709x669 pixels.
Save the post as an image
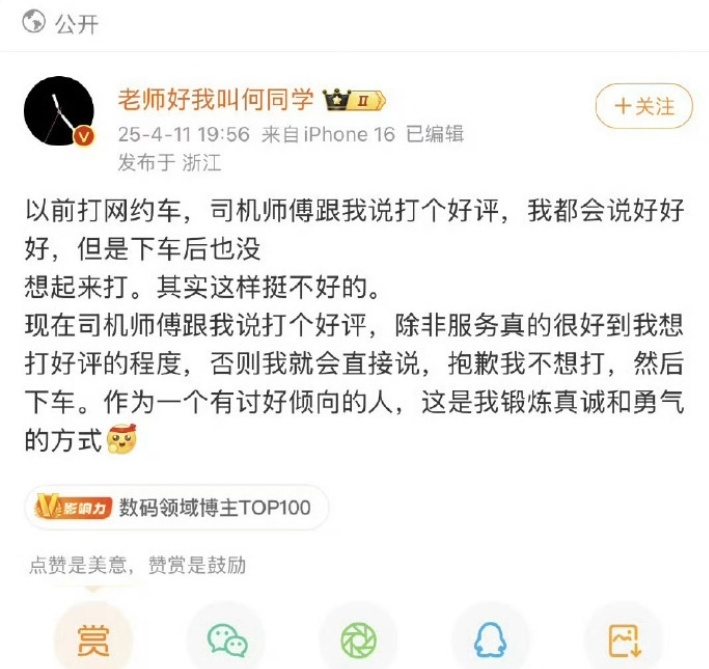pyautogui.click(x=625, y=638)
